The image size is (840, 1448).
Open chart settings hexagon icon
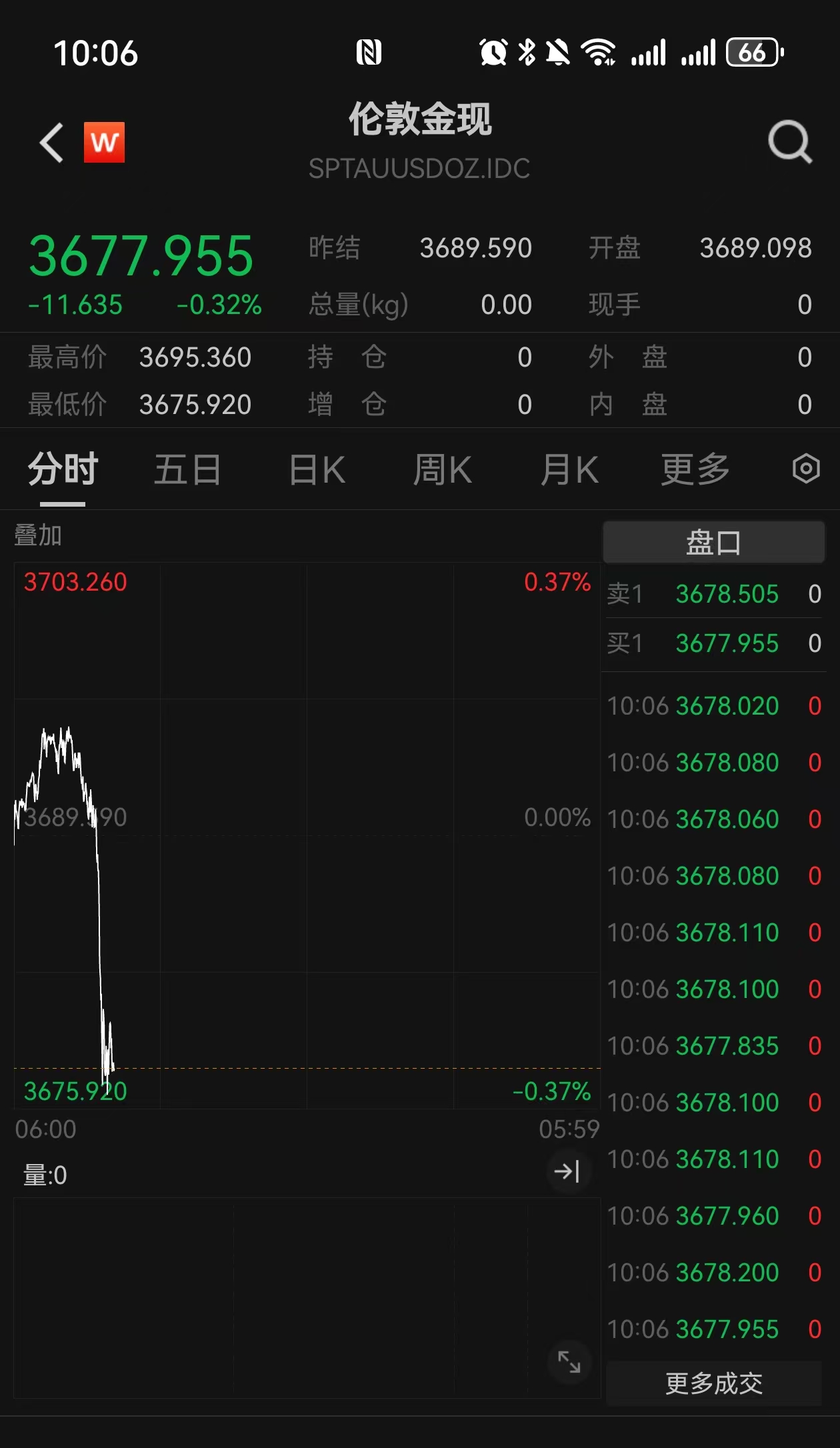pyautogui.click(x=805, y=469)
